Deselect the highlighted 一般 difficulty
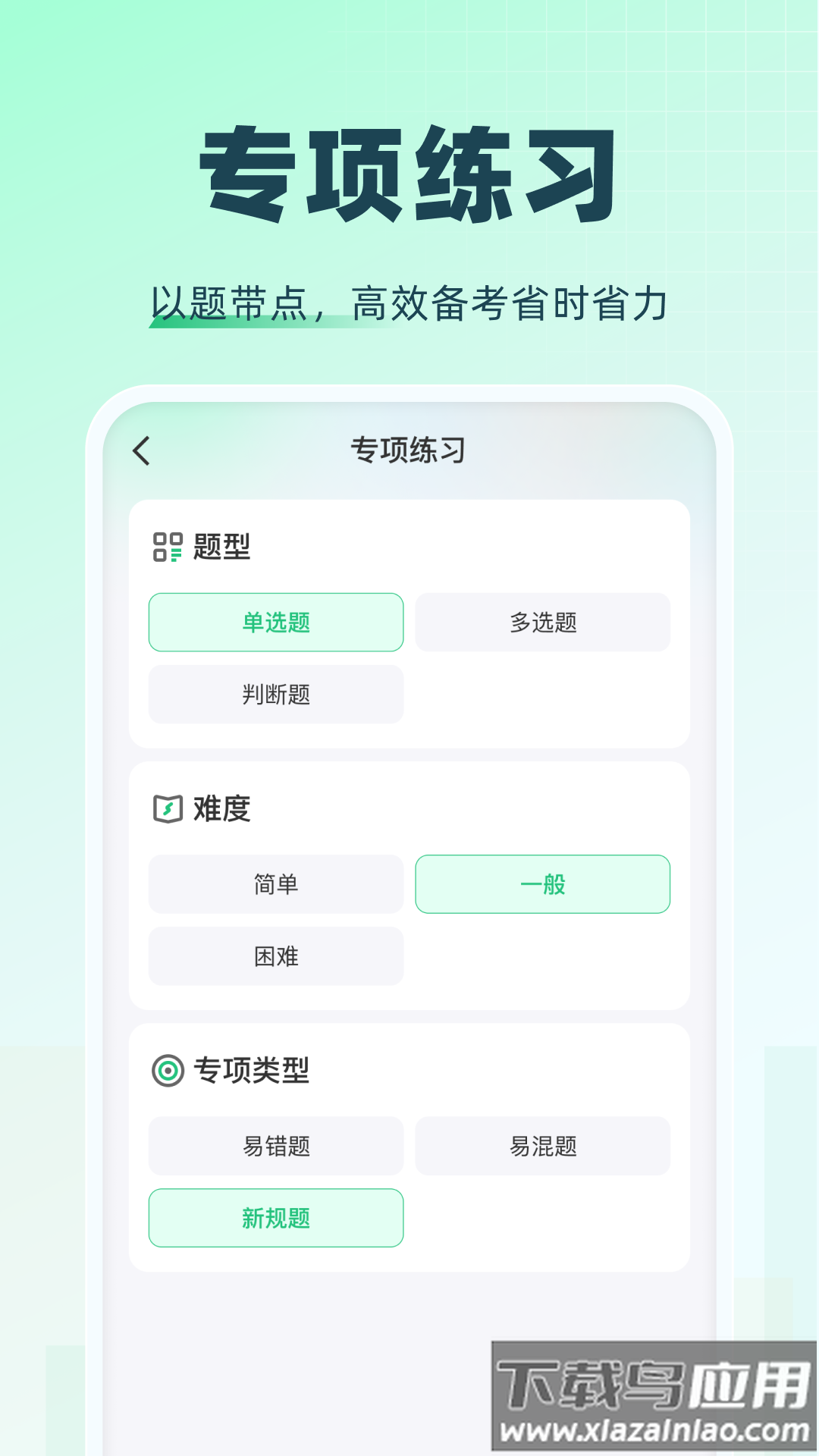 (x=543, y=884)
